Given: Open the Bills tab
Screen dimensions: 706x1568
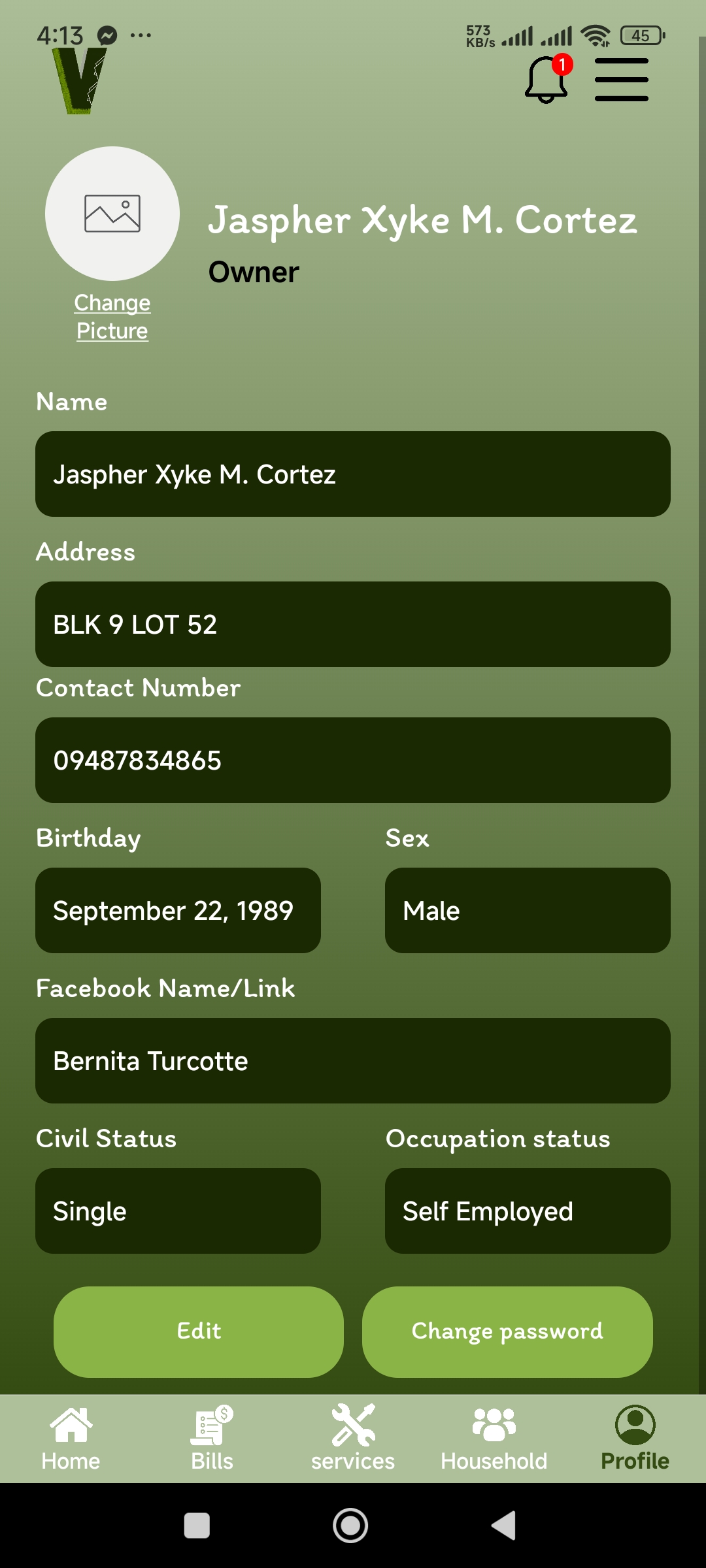Looking at the screenshot, I should click(212, 1439).
